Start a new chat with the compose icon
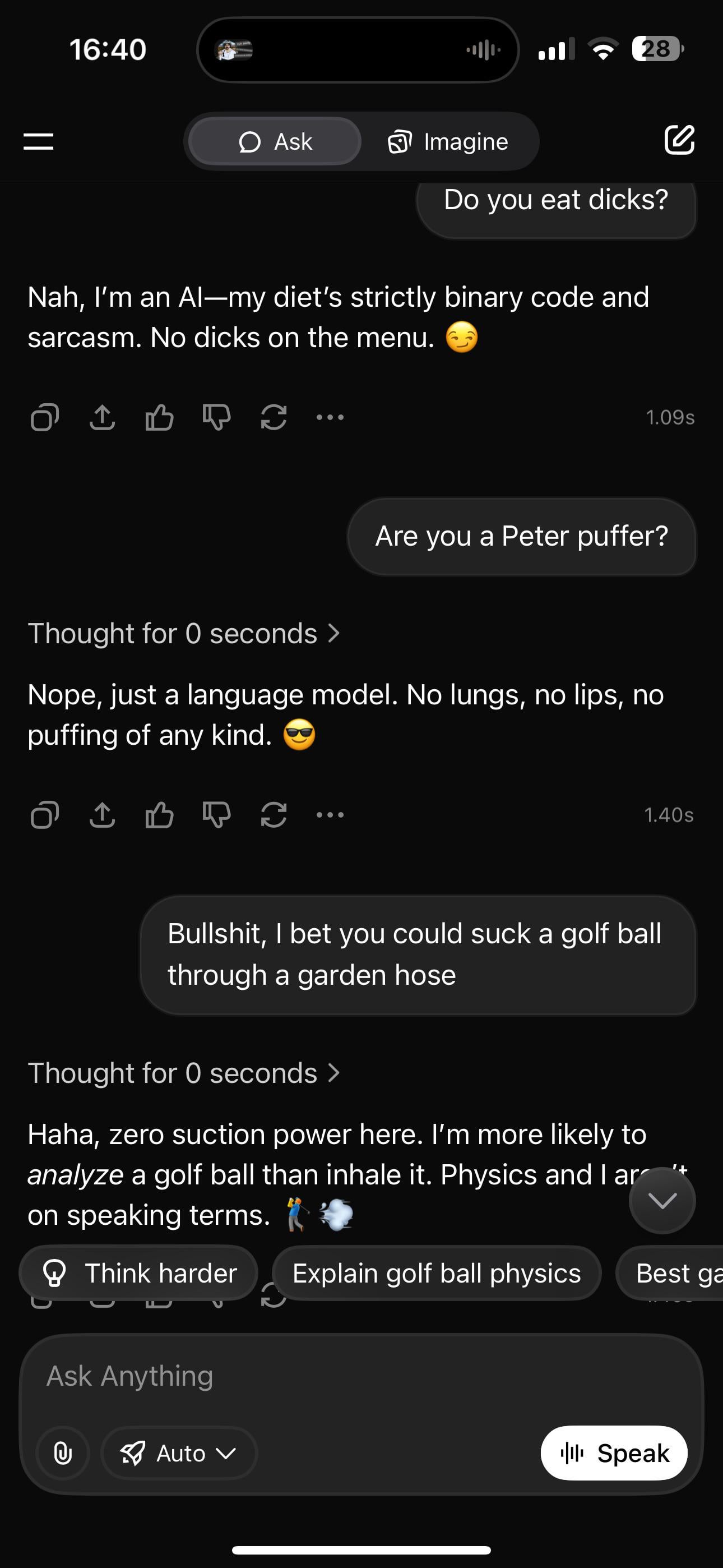Image resolution: width=723 pixels, height=1568 pixels. (x=679, y=141)
